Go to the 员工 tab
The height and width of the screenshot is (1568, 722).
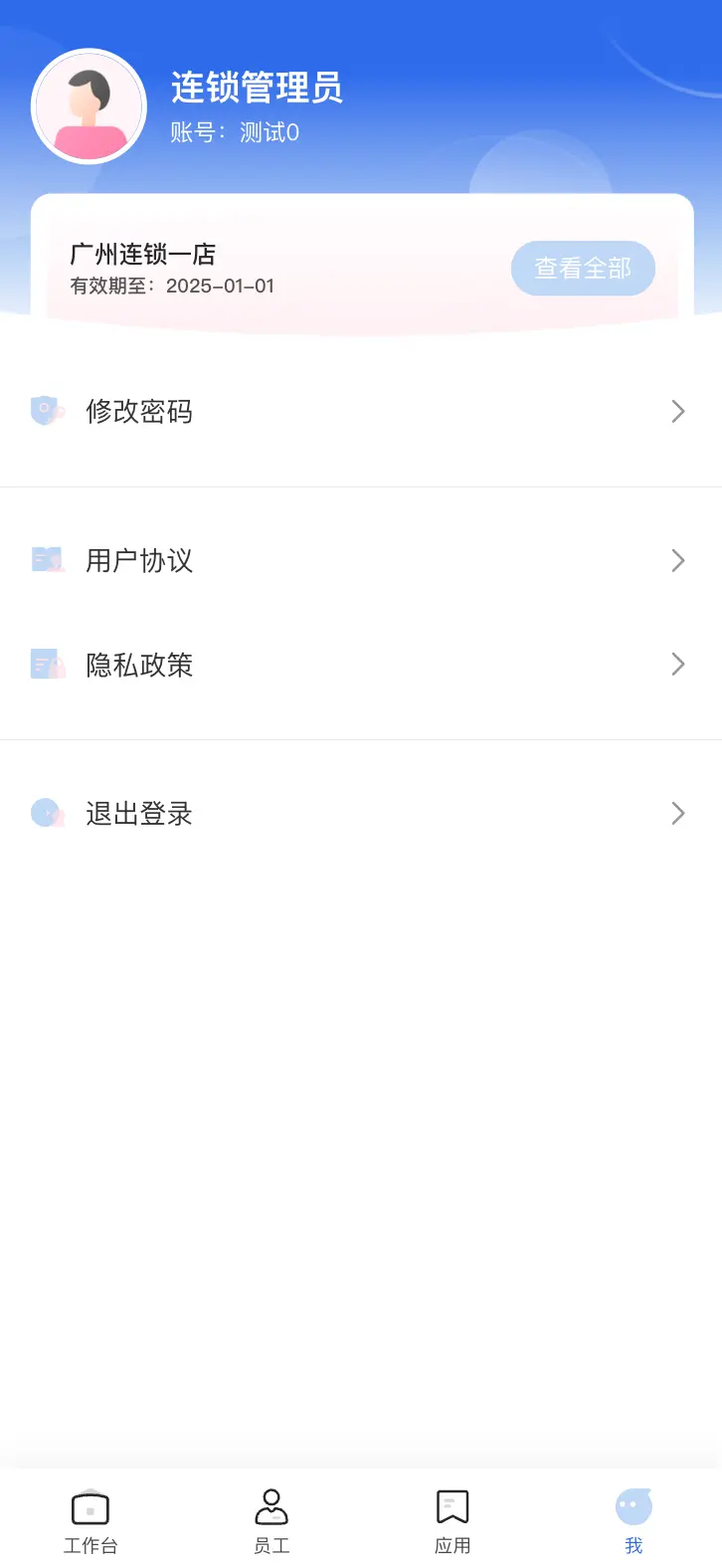271,1520
